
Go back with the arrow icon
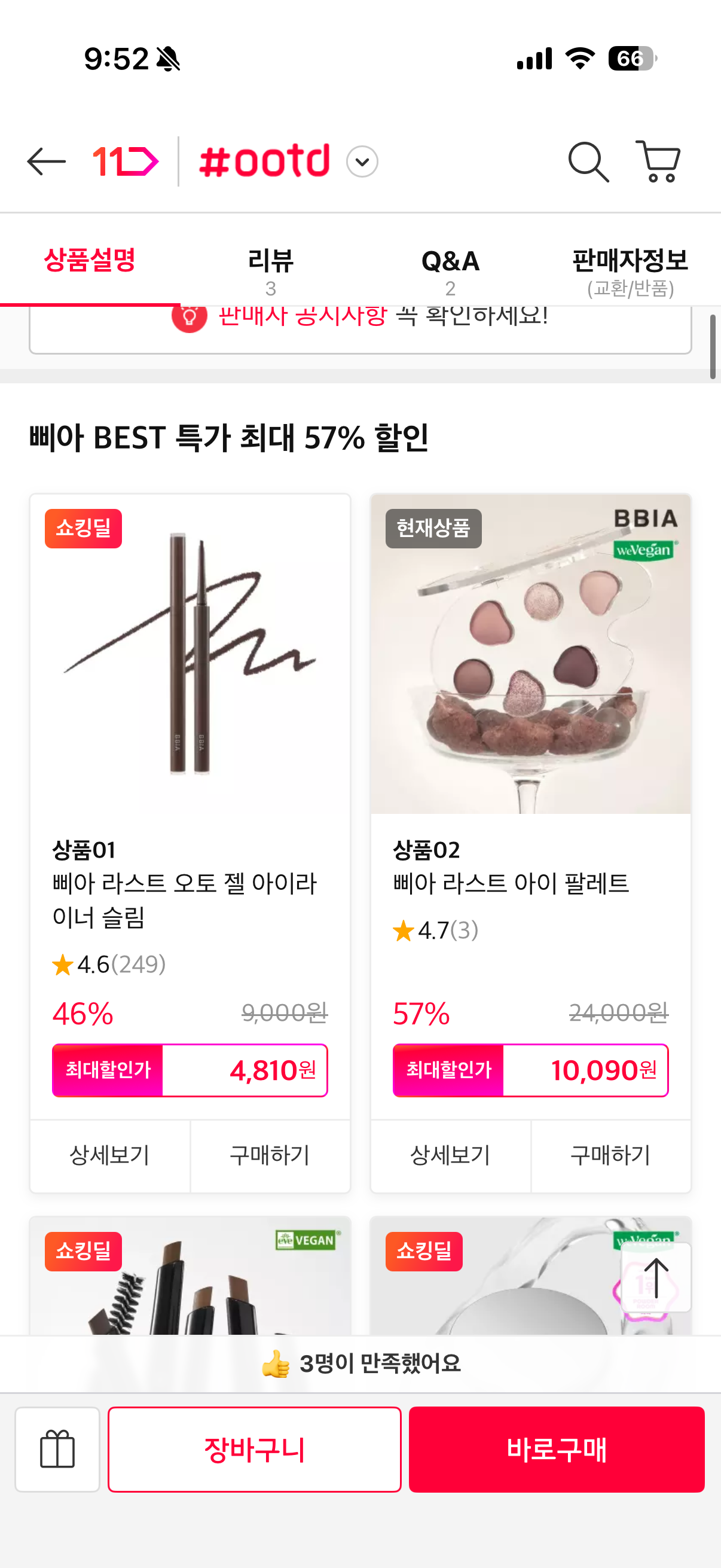point(46,162)
